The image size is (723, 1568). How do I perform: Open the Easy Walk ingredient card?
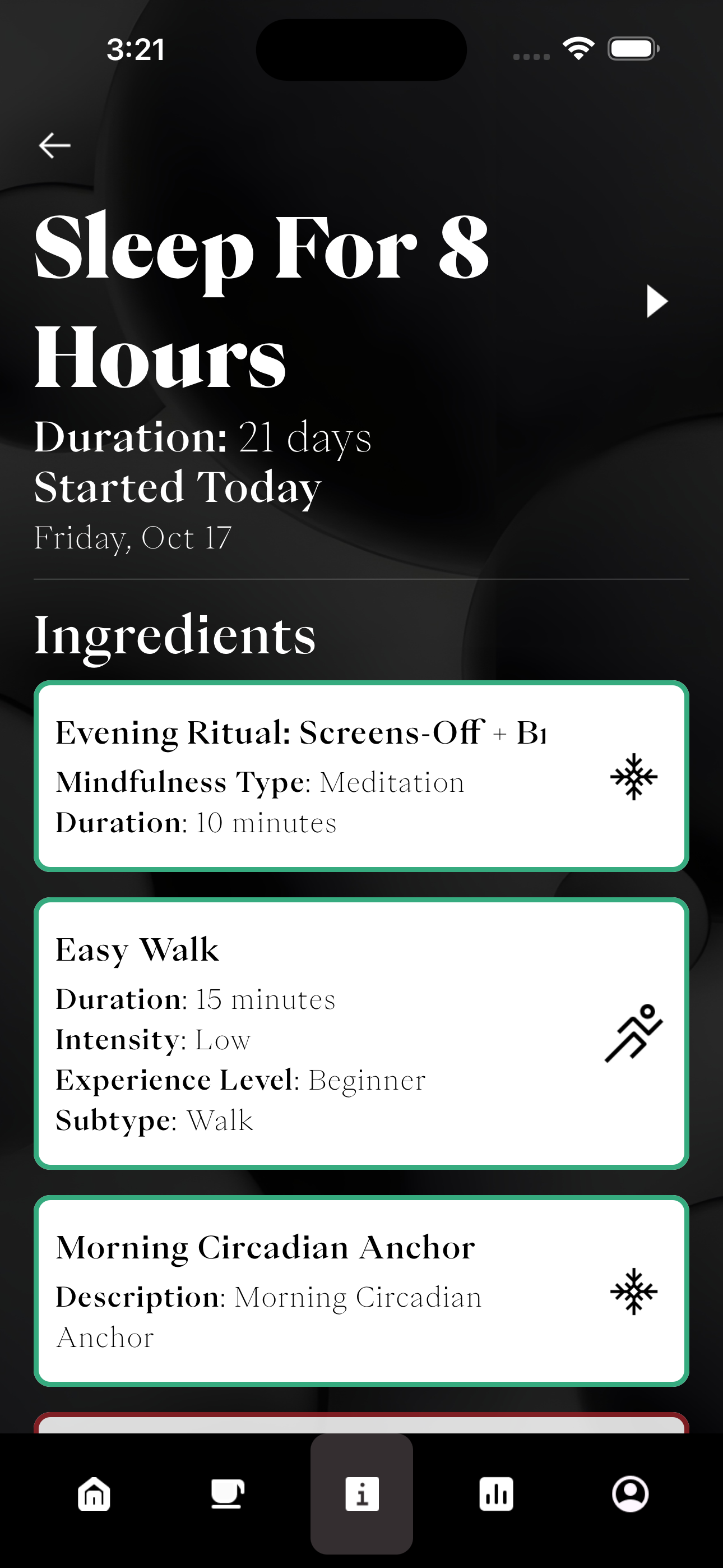360,1033
